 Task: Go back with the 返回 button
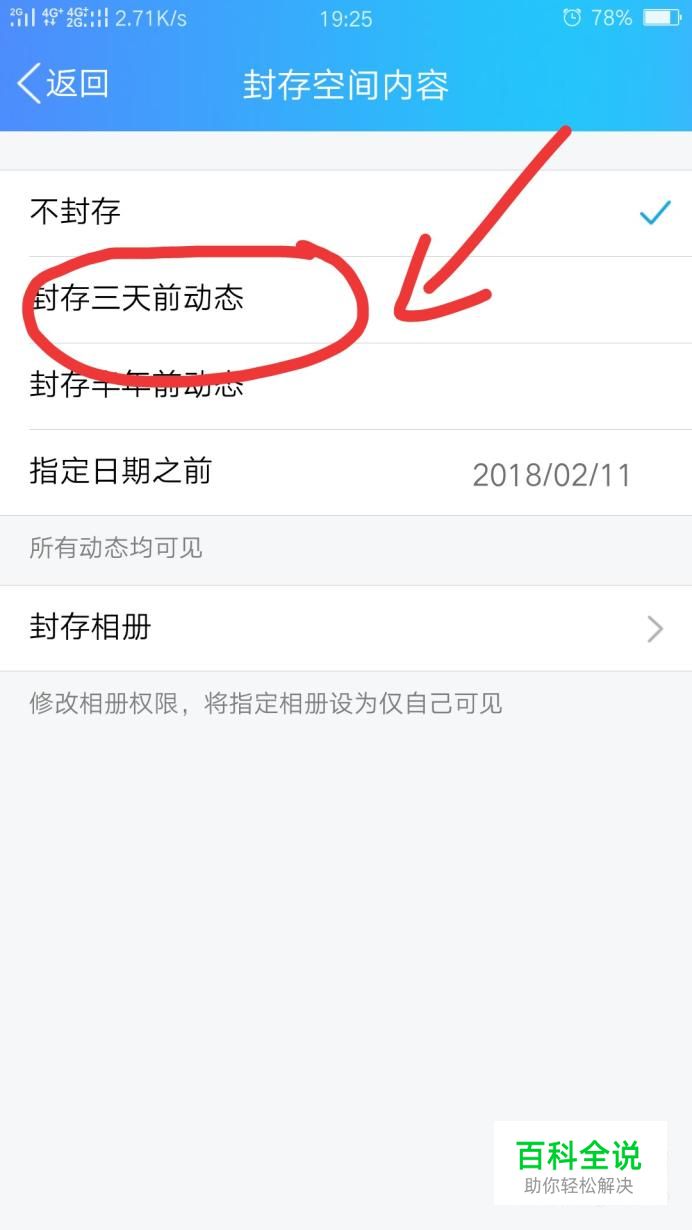(x=63, y=84)
